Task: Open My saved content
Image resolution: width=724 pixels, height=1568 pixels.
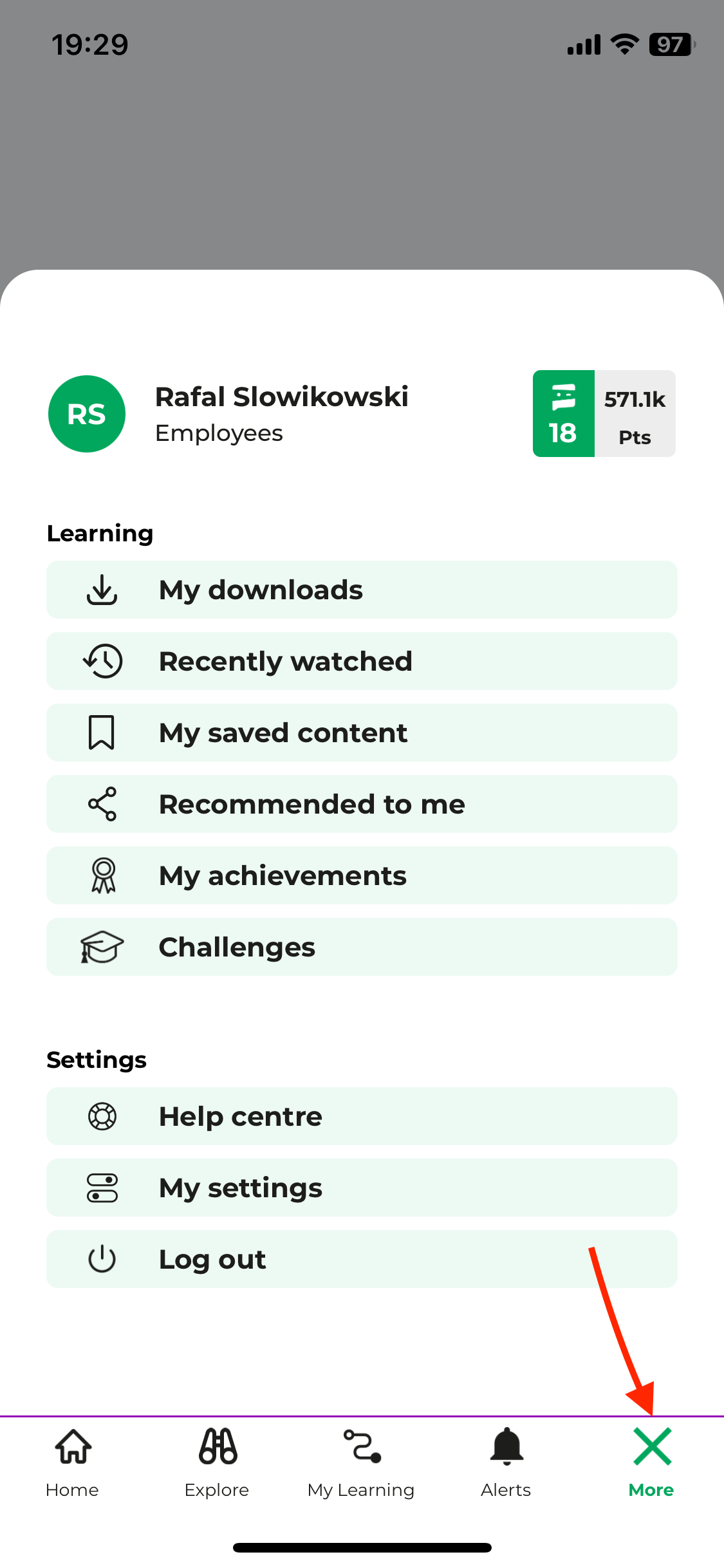Action: pos(361,733)
